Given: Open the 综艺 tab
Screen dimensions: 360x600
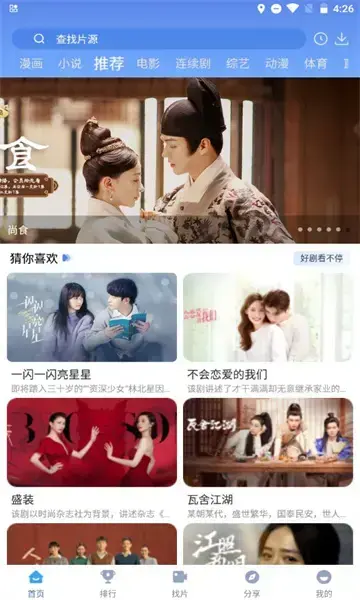Looking at the screenshot, I should tap(238, 63).
